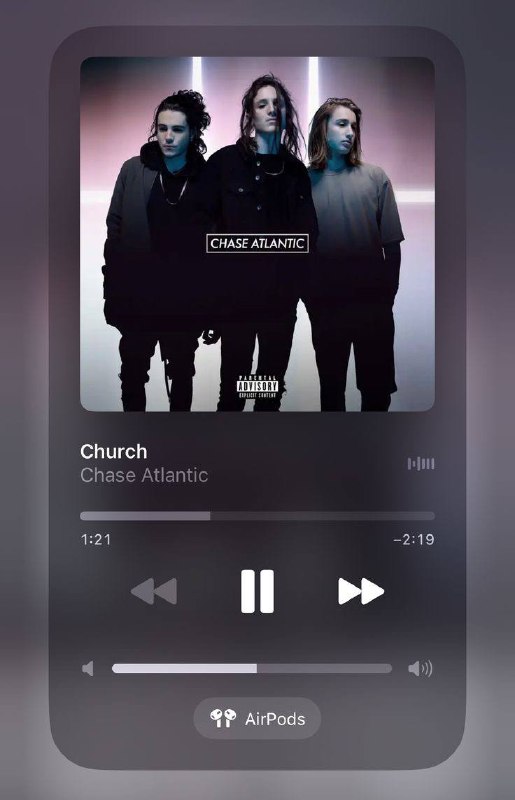Open the Chase Atlantic album artwork
515x800 pixels.
pos(257,234)
